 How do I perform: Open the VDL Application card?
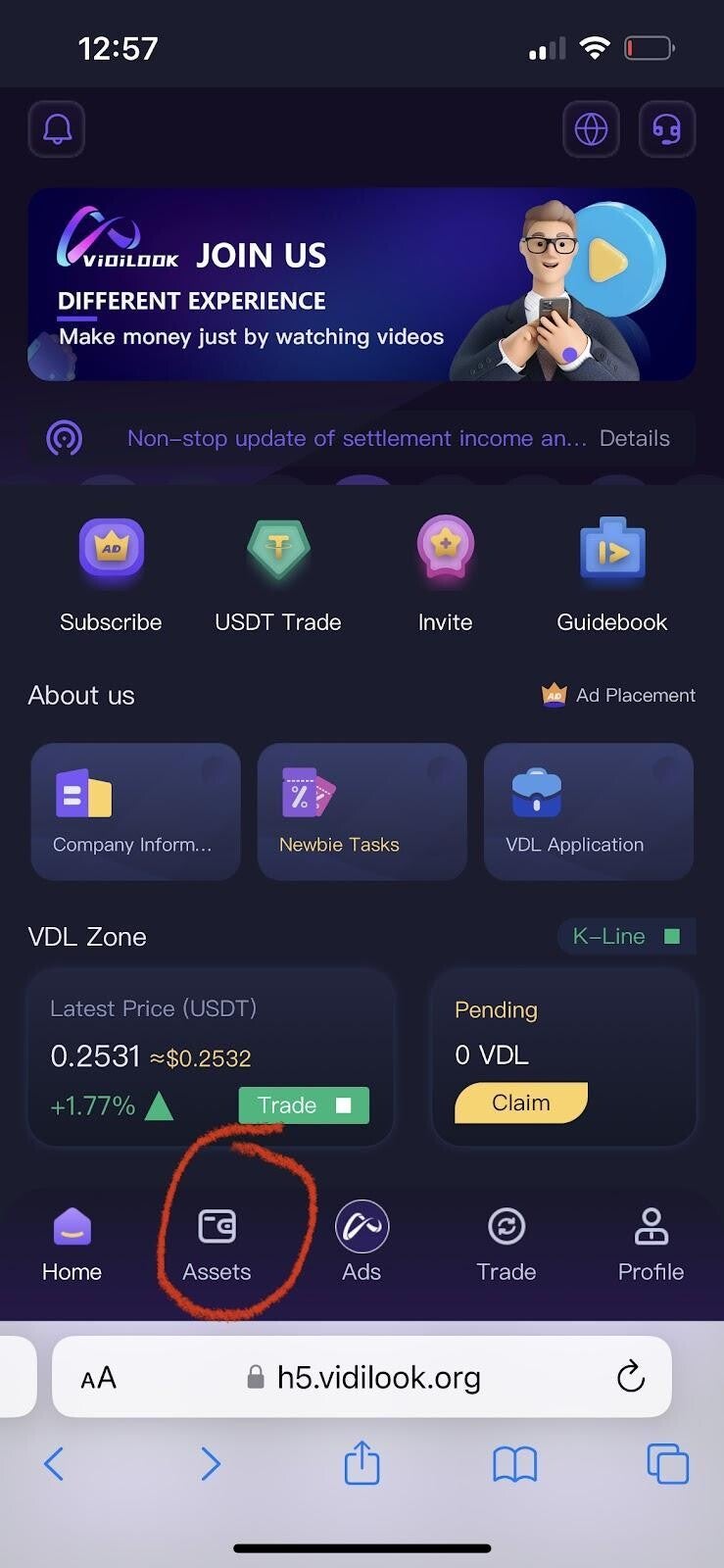click(588, 811)
